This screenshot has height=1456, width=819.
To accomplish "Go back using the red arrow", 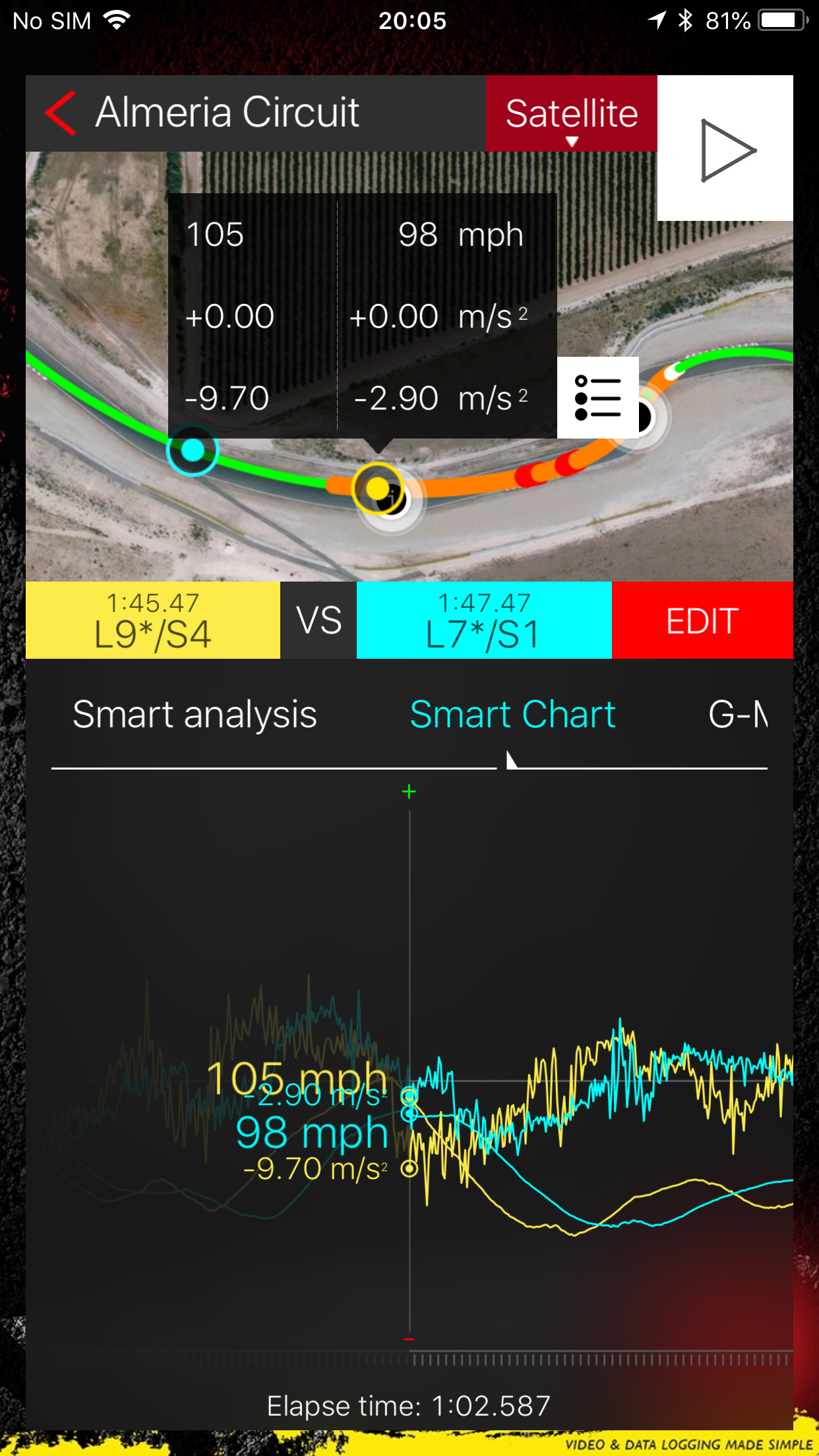I will 61,113.
